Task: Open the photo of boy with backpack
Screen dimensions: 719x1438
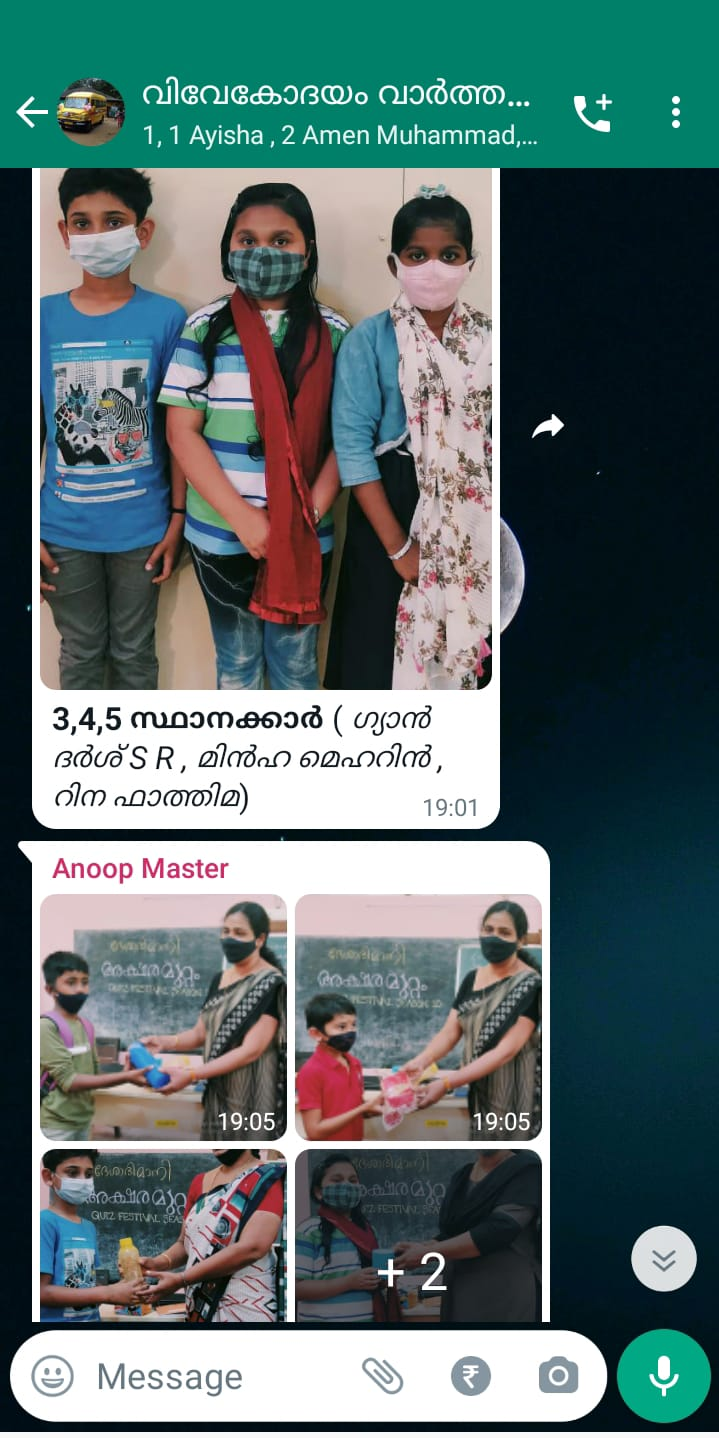Action: (x=163, y=1017)
